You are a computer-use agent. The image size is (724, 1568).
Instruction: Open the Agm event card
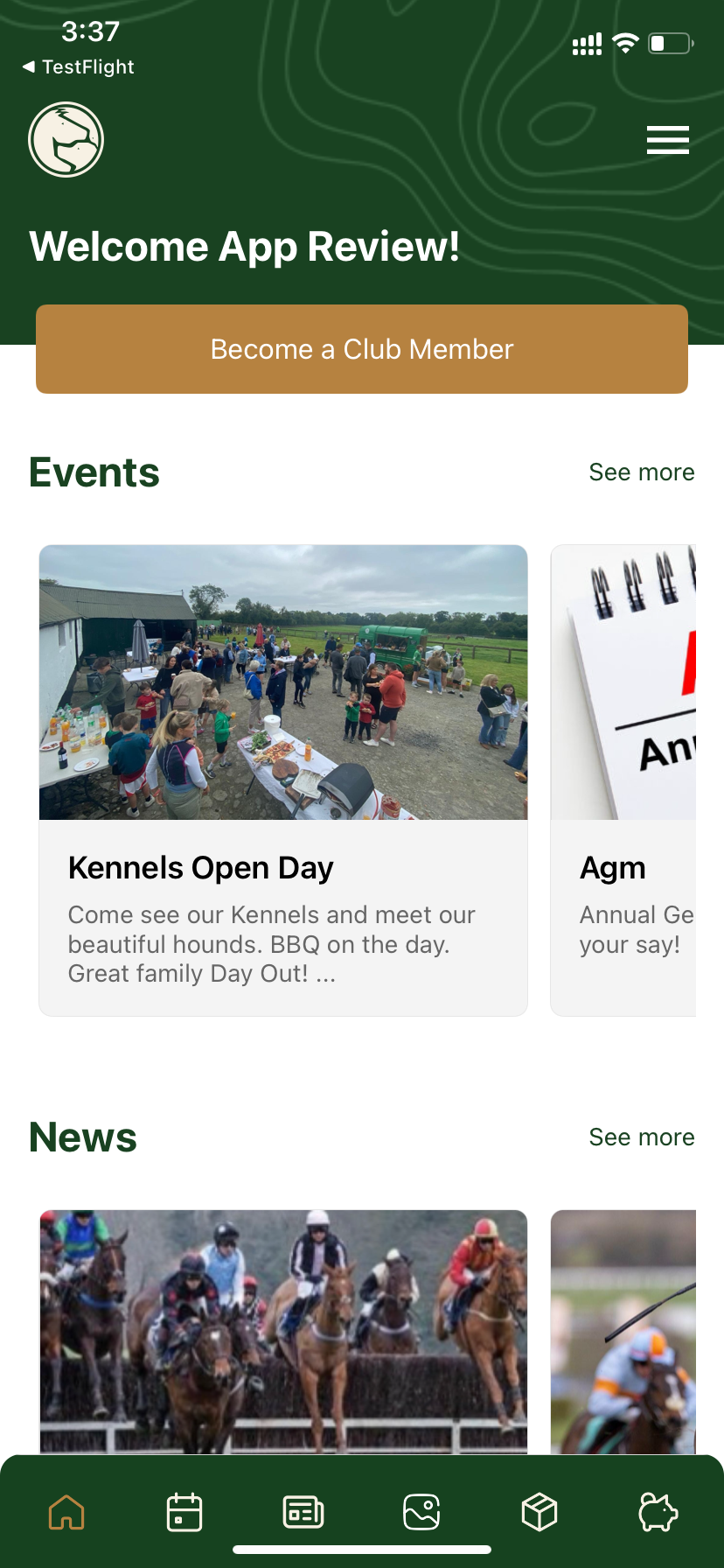click(624, 779)
